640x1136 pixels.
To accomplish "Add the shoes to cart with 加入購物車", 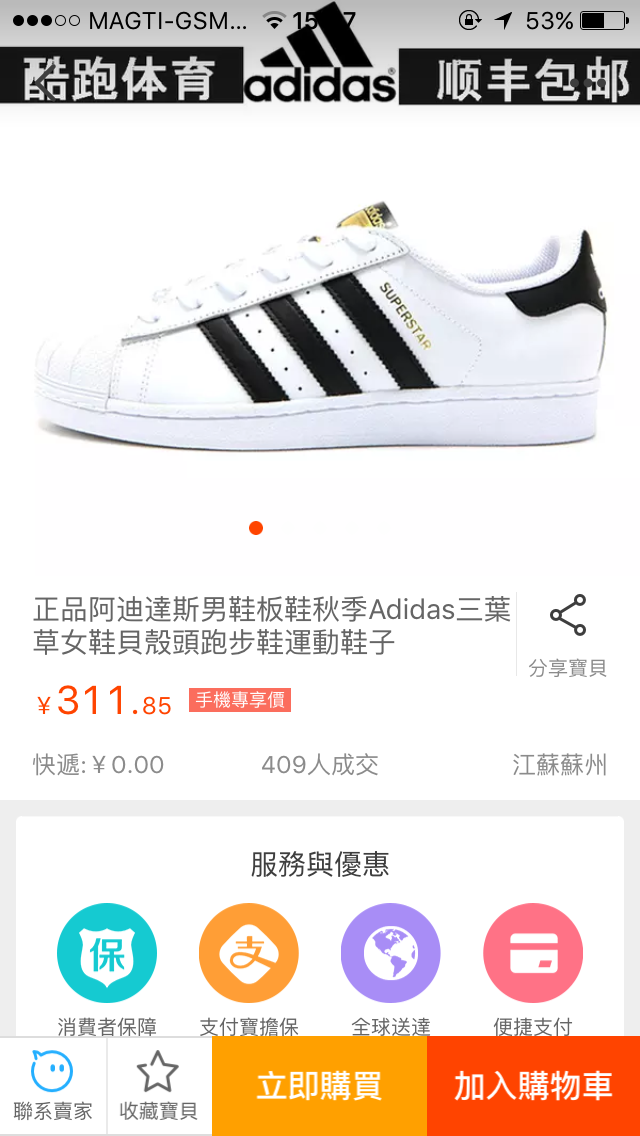I will tap(533, 1086).
